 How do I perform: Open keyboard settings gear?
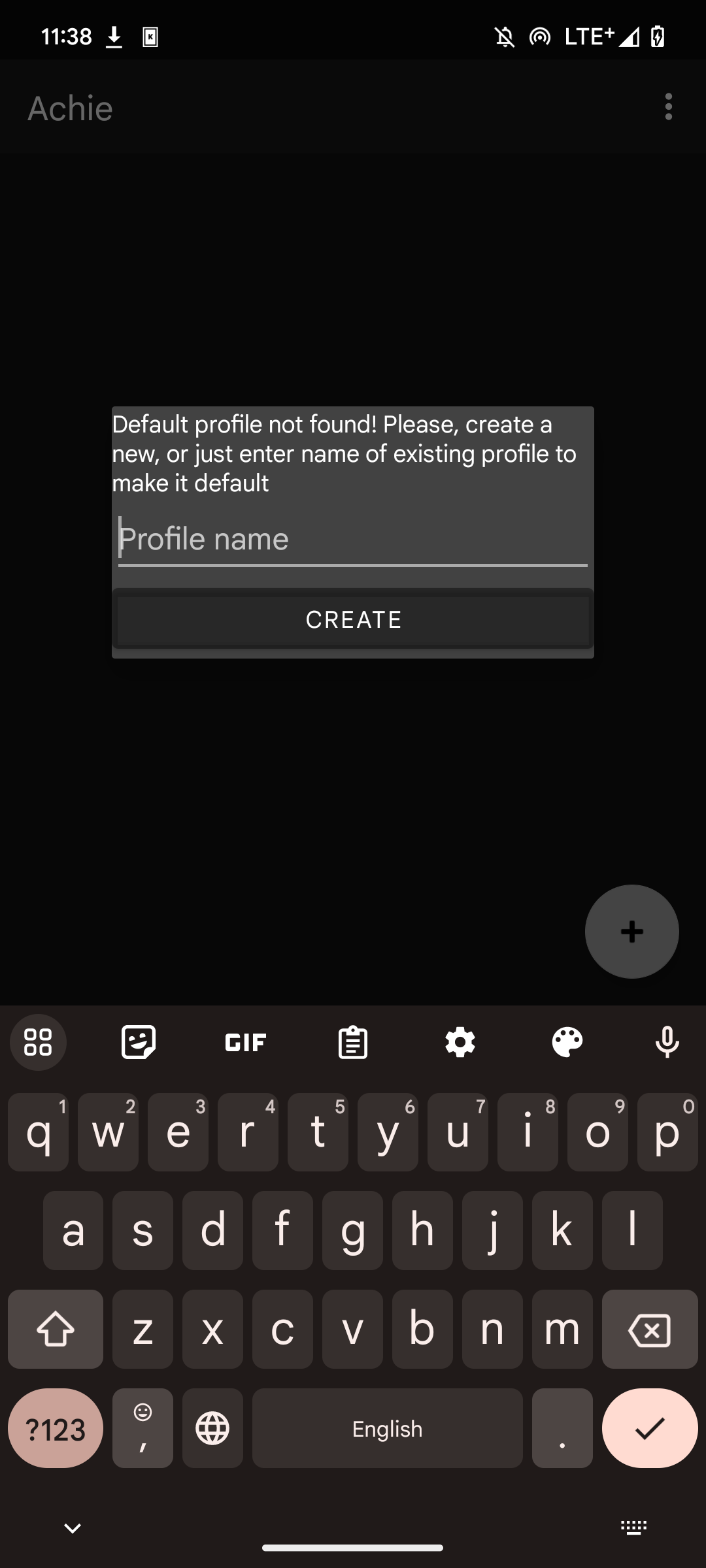point(460,1042)
